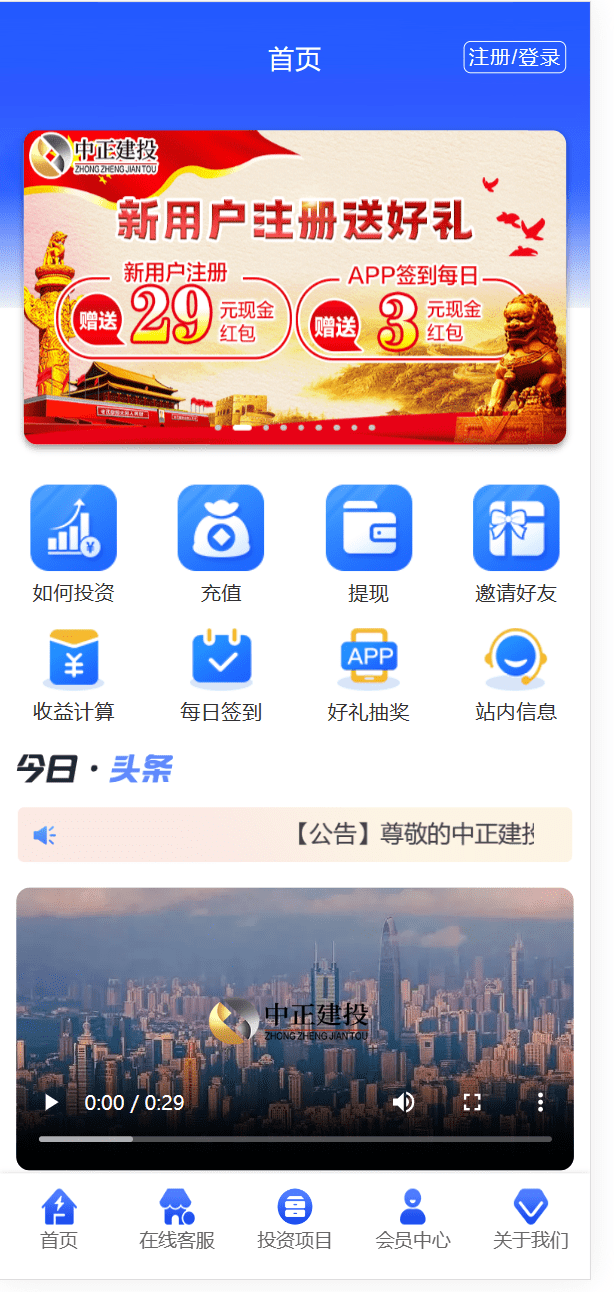614x1292 pixels.
Task: Open the 关于我们 tab
Action: coord(531,1220)
